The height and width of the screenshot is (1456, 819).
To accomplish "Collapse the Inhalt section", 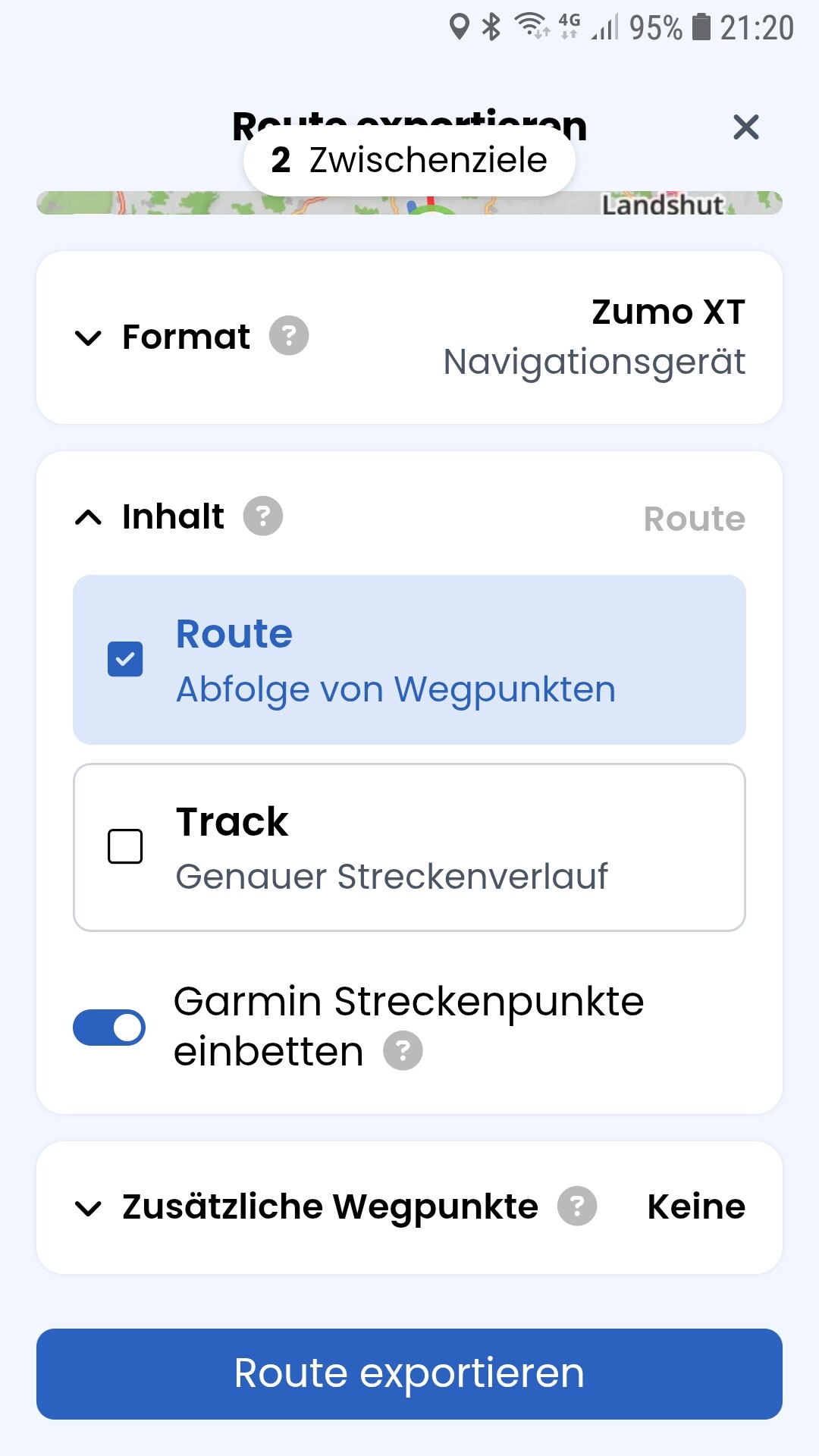I will pyautogui.click(x=89, y=517).
